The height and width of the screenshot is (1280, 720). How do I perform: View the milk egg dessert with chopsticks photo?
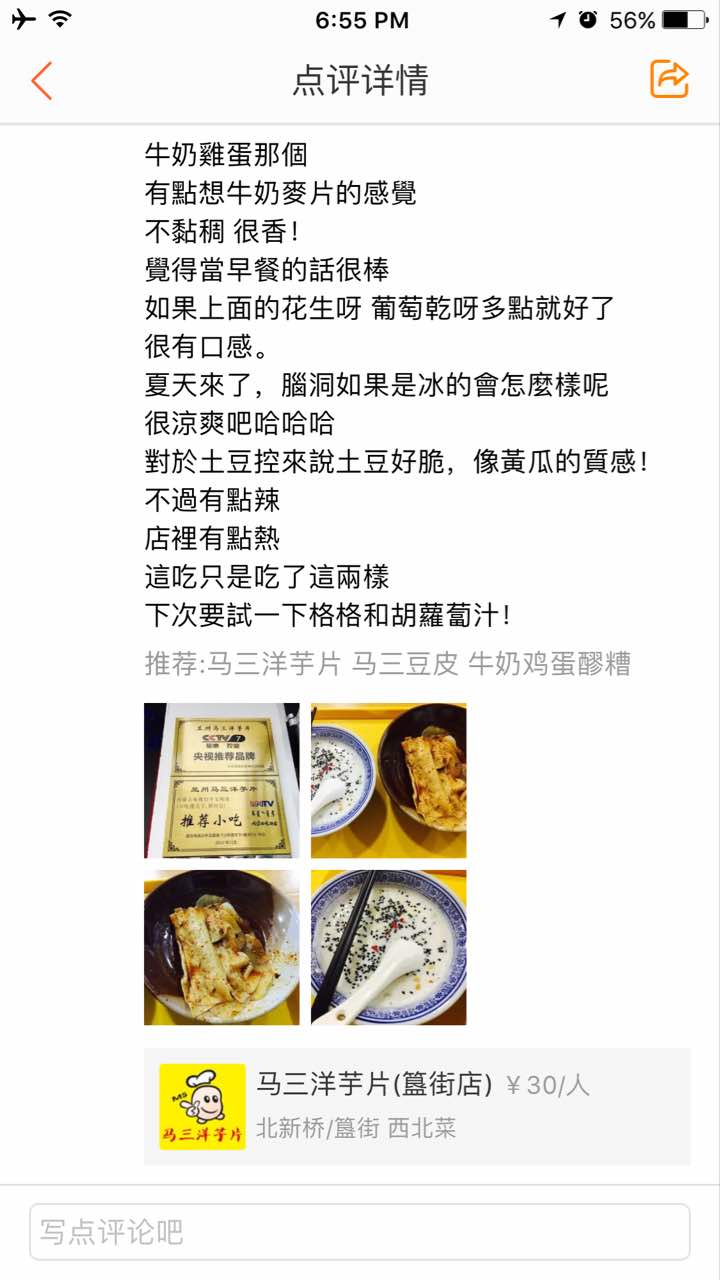(388, 947)
